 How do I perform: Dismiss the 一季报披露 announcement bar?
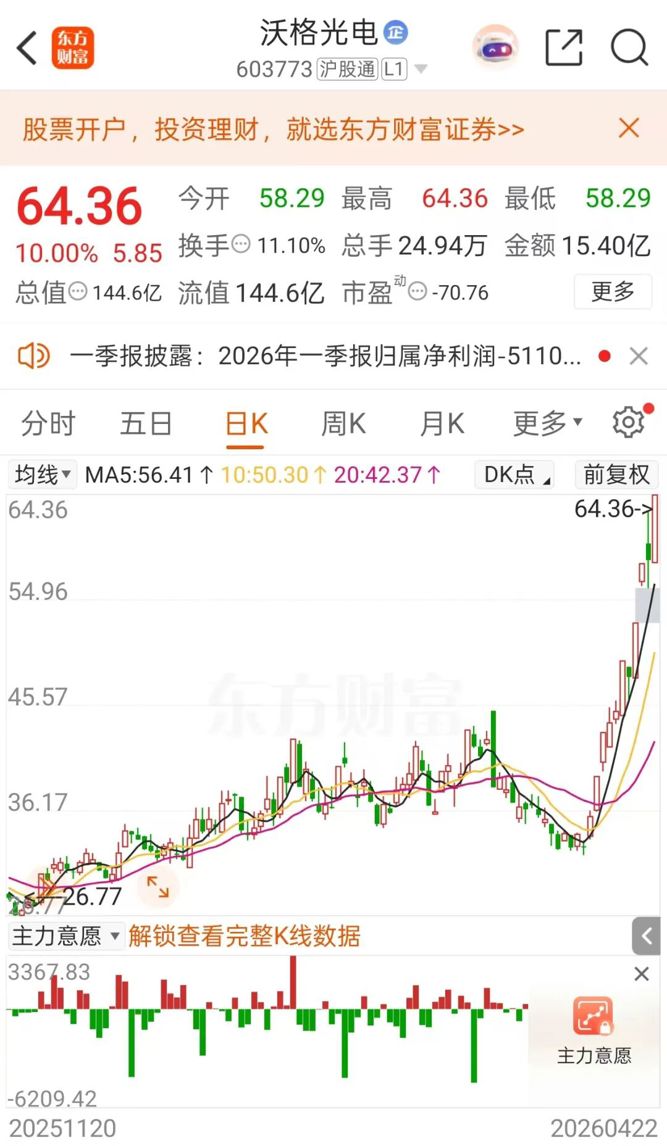pos(638,355)
